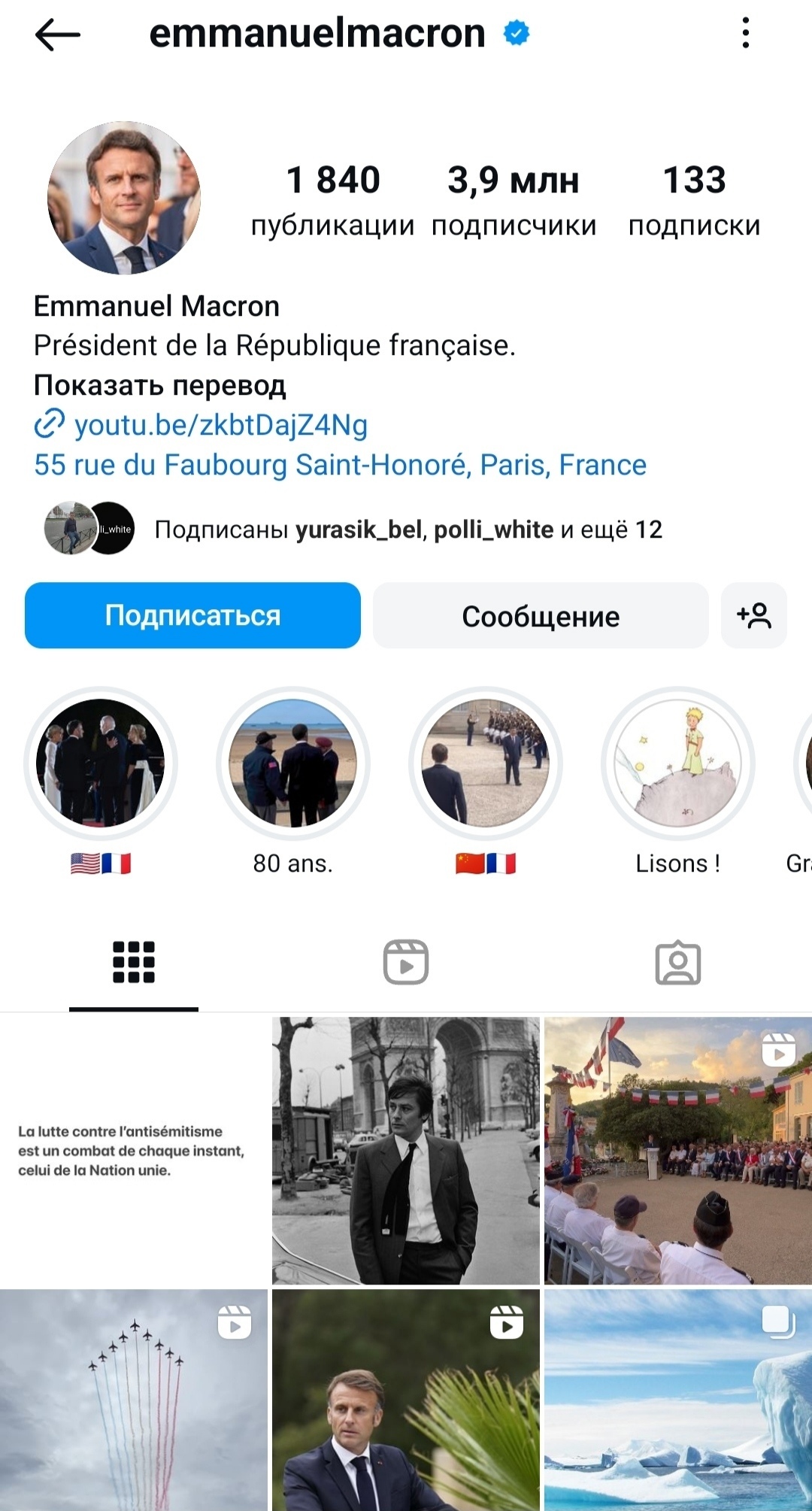Open the black-and-white Arc de Triomphe post
Image resolution: width=812 pixels, height=1511 pixels.
pyautogui.click(x=405, y=1150)
